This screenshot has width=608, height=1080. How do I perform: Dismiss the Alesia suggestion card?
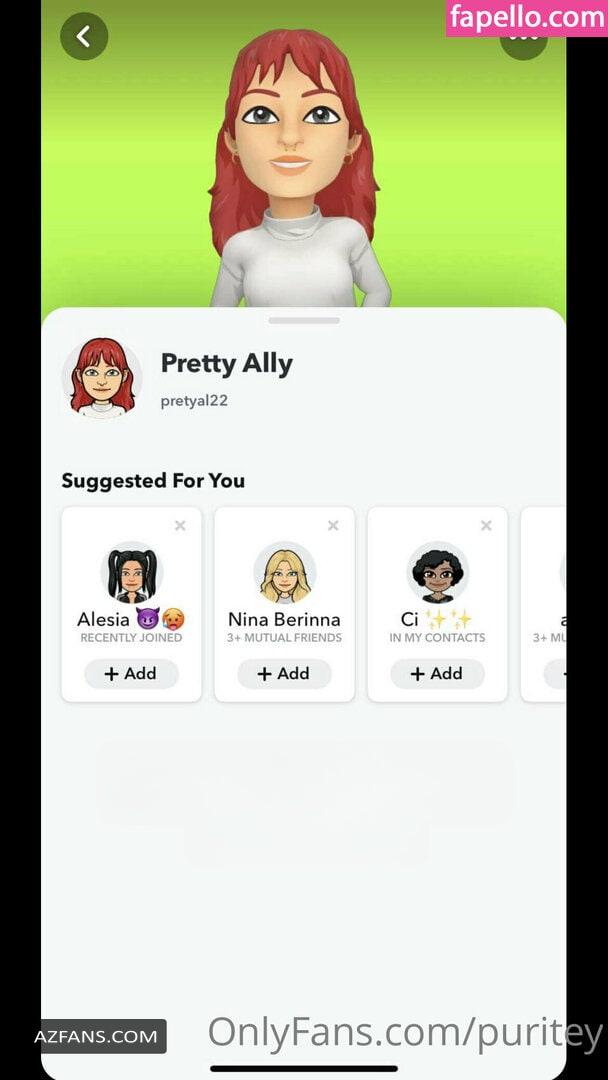pos(180,526)
